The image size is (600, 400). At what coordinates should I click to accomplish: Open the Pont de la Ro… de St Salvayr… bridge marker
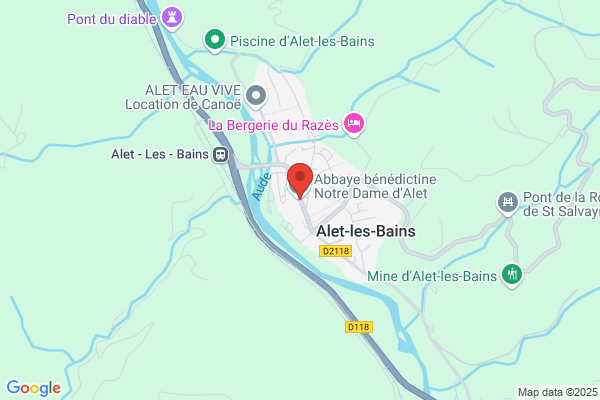(x=508, y=203)
